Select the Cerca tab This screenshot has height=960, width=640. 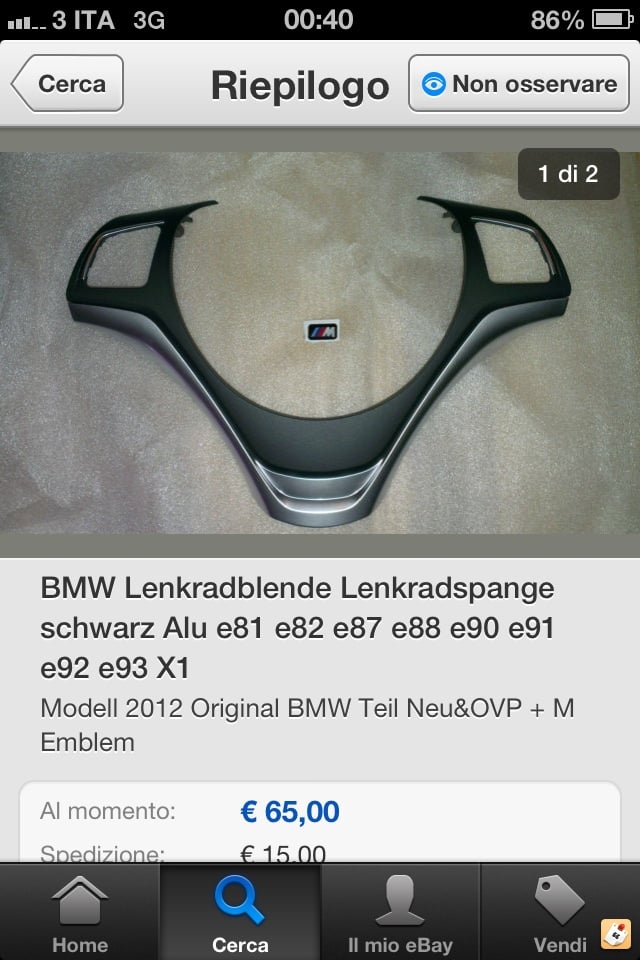point(240,913)
